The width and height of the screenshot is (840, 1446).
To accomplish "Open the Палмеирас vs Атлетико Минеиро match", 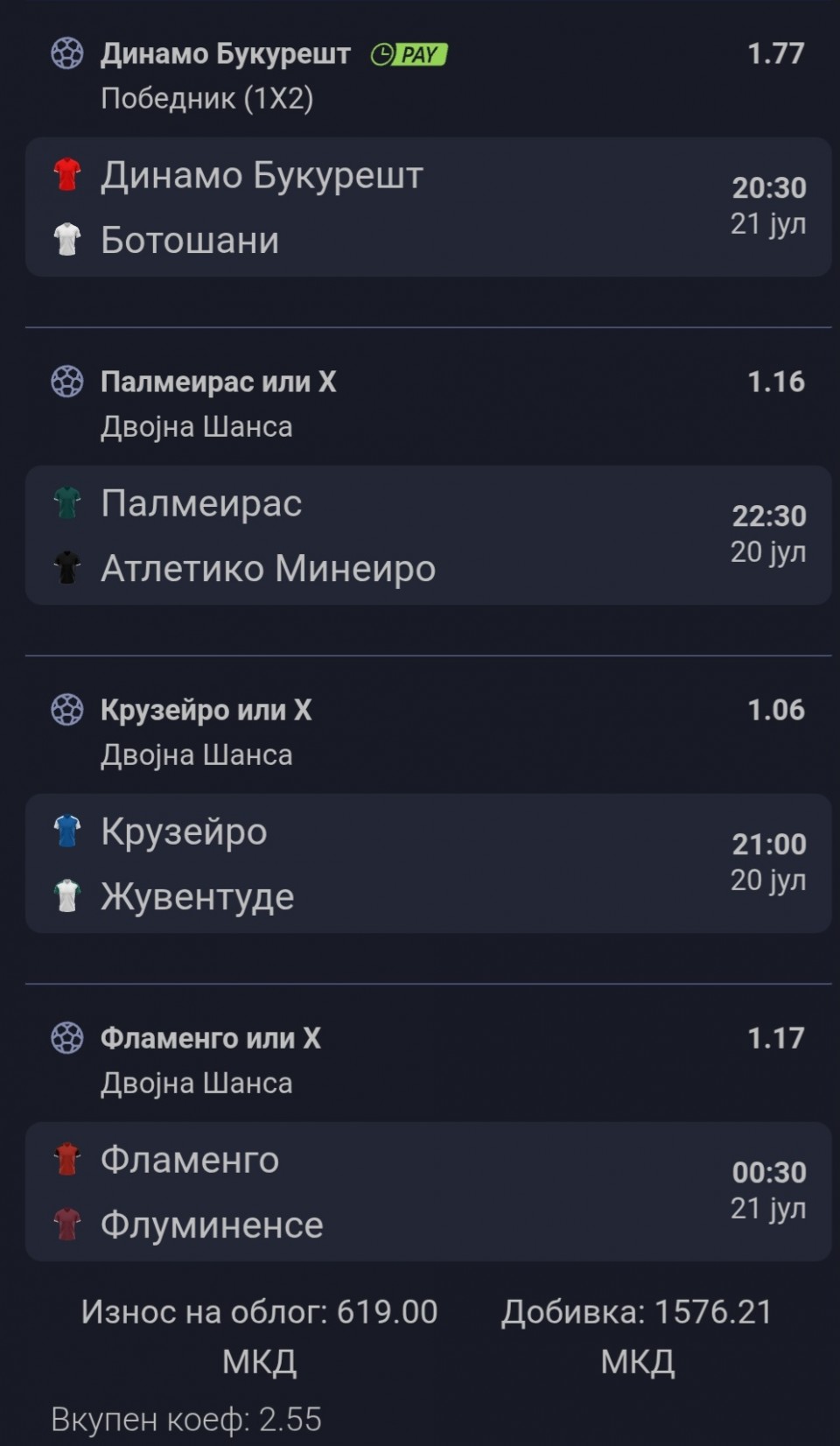I will pos(428,535).
